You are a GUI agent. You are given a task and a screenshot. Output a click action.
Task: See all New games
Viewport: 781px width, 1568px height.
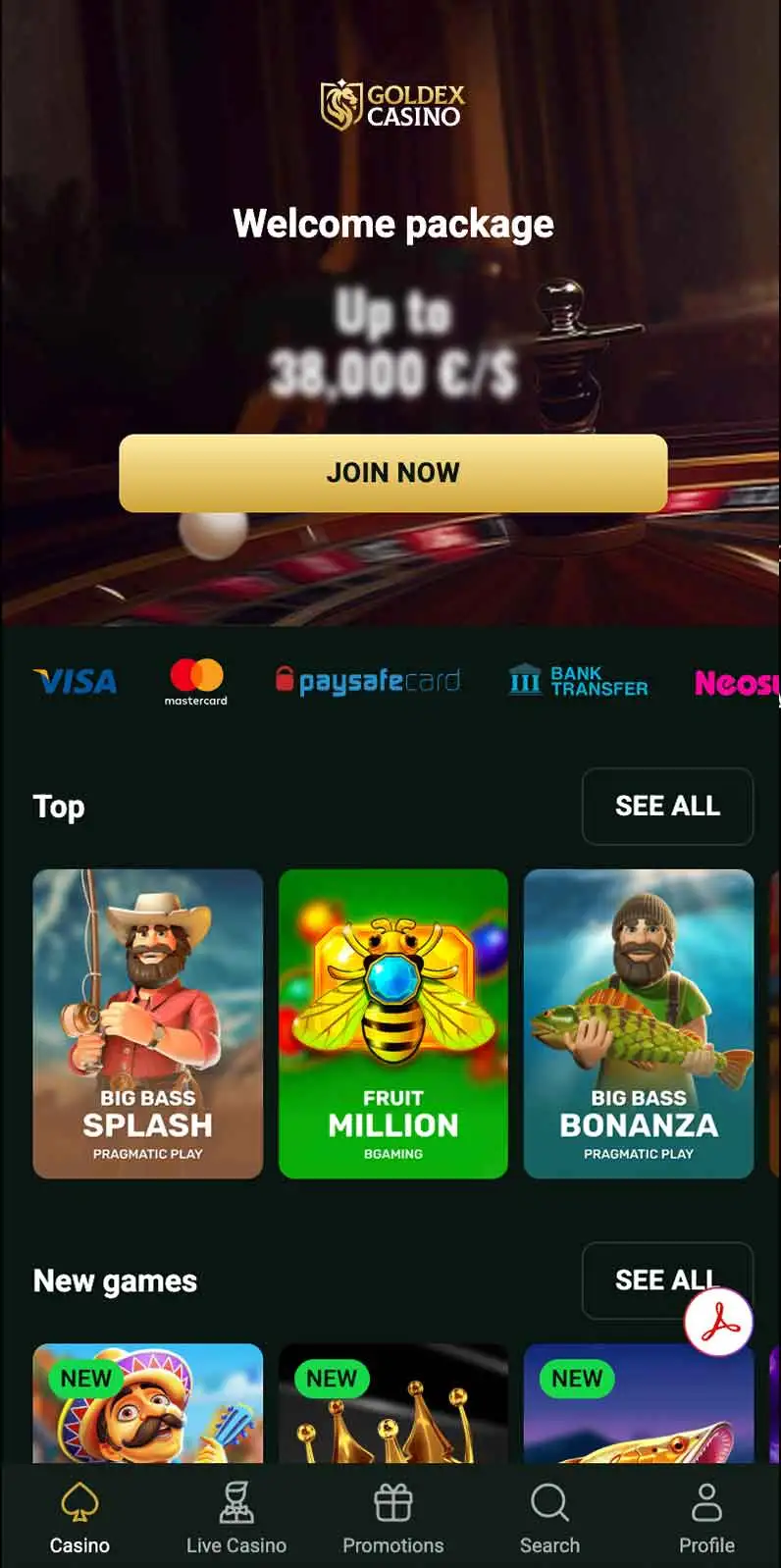pos(667,1281)
